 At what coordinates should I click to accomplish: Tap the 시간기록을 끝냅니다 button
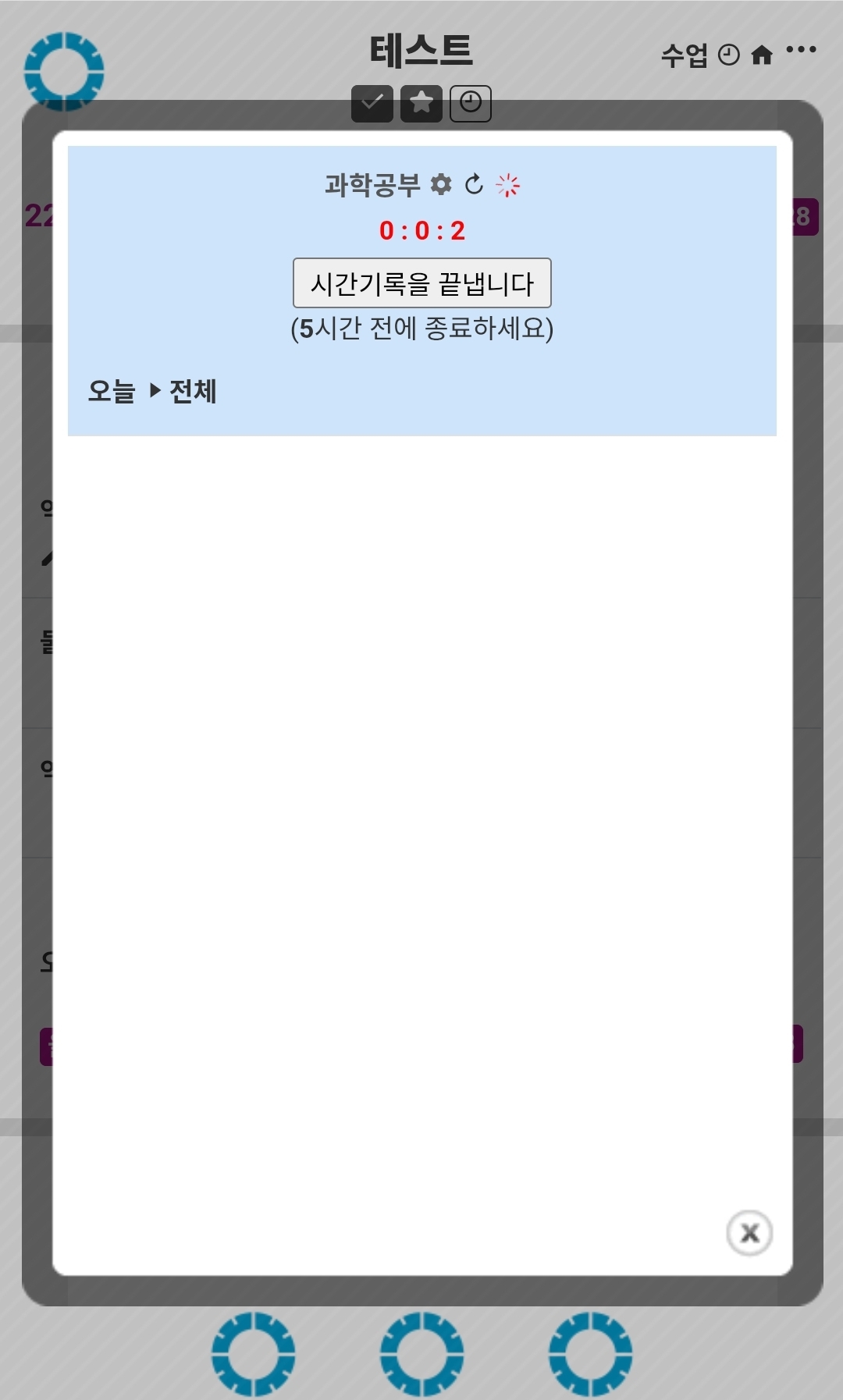pos(421,283)
